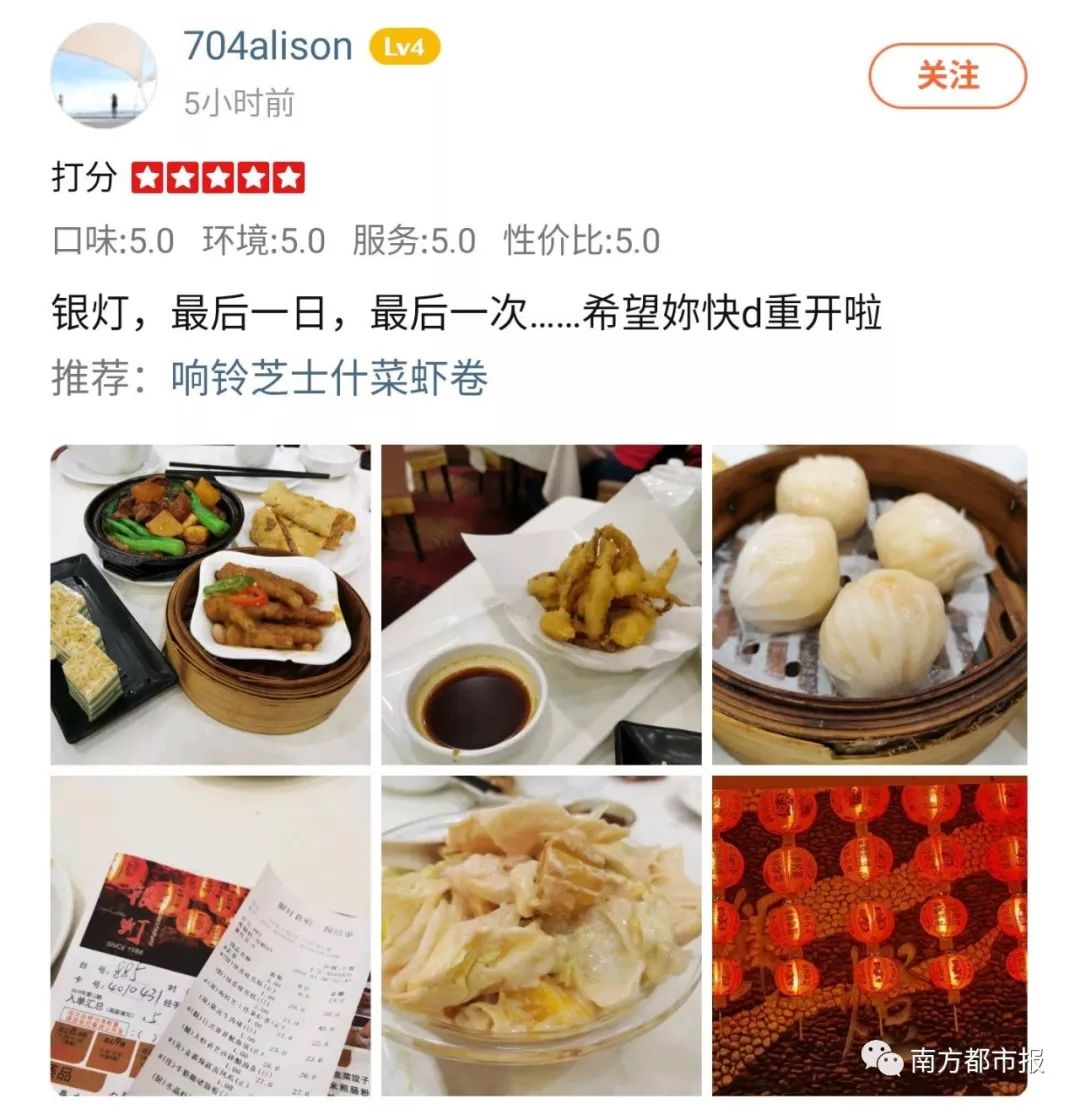Open the username 704alison

tap(268, 46)
